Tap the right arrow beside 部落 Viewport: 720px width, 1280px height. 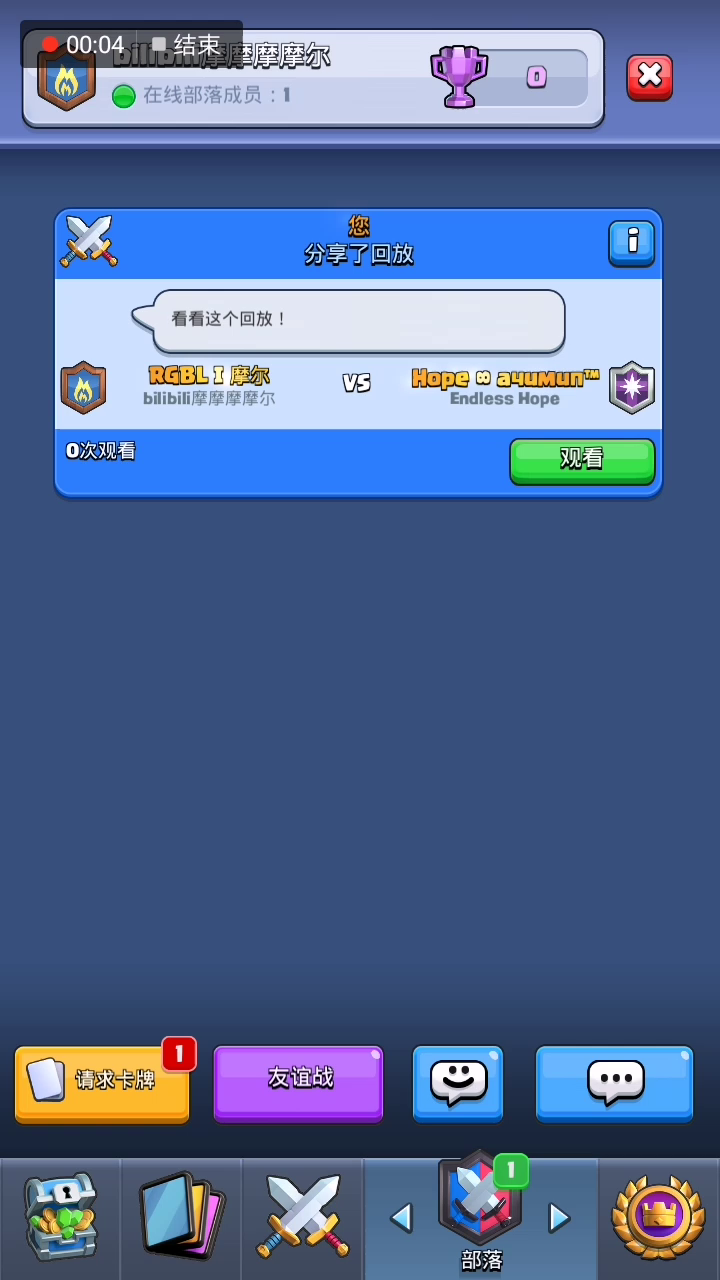click(559, 1217)
